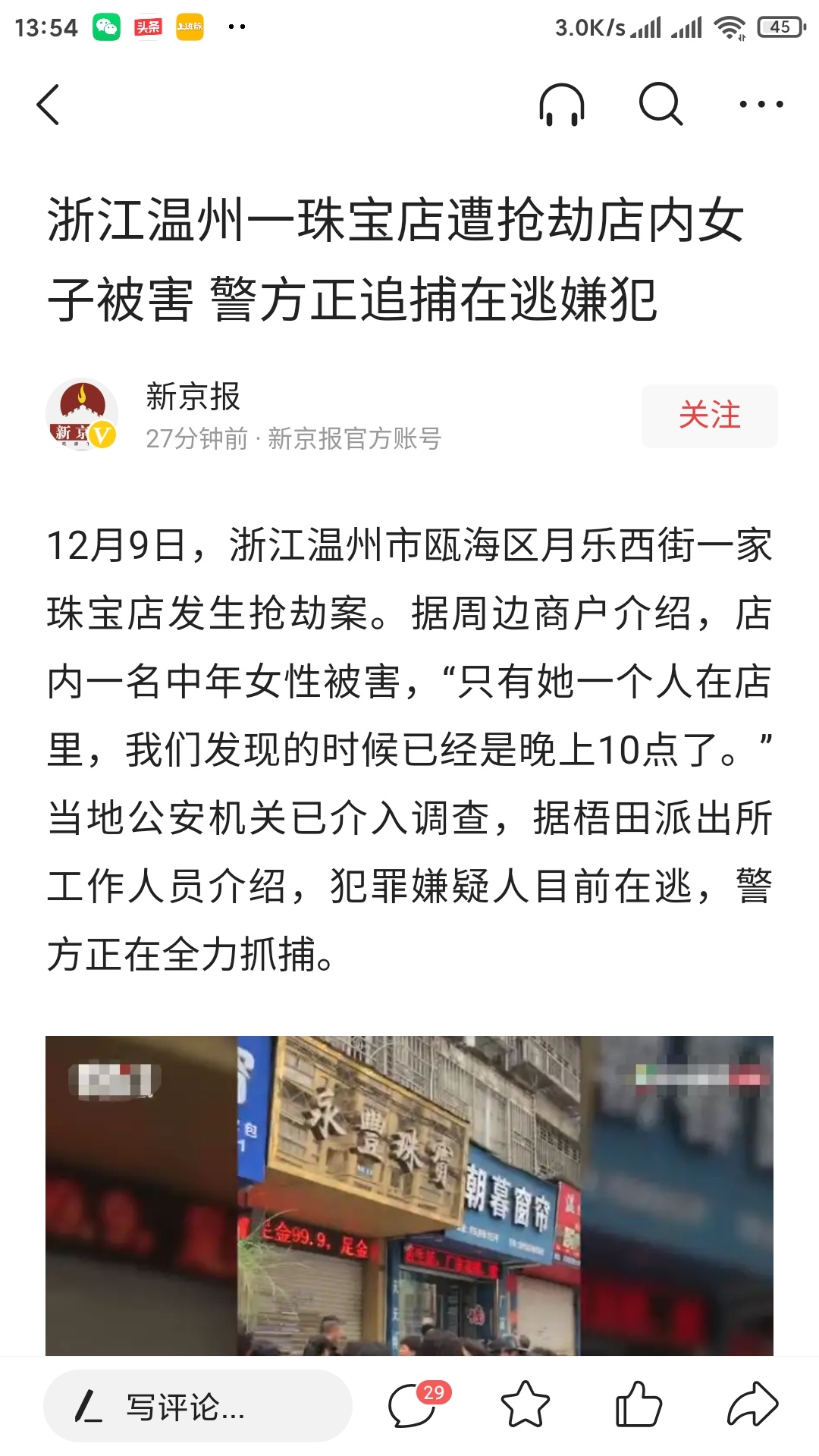The image size is (819, 1456).
Task: Listen to the article via headphone icon
Action: pos(561,105)
